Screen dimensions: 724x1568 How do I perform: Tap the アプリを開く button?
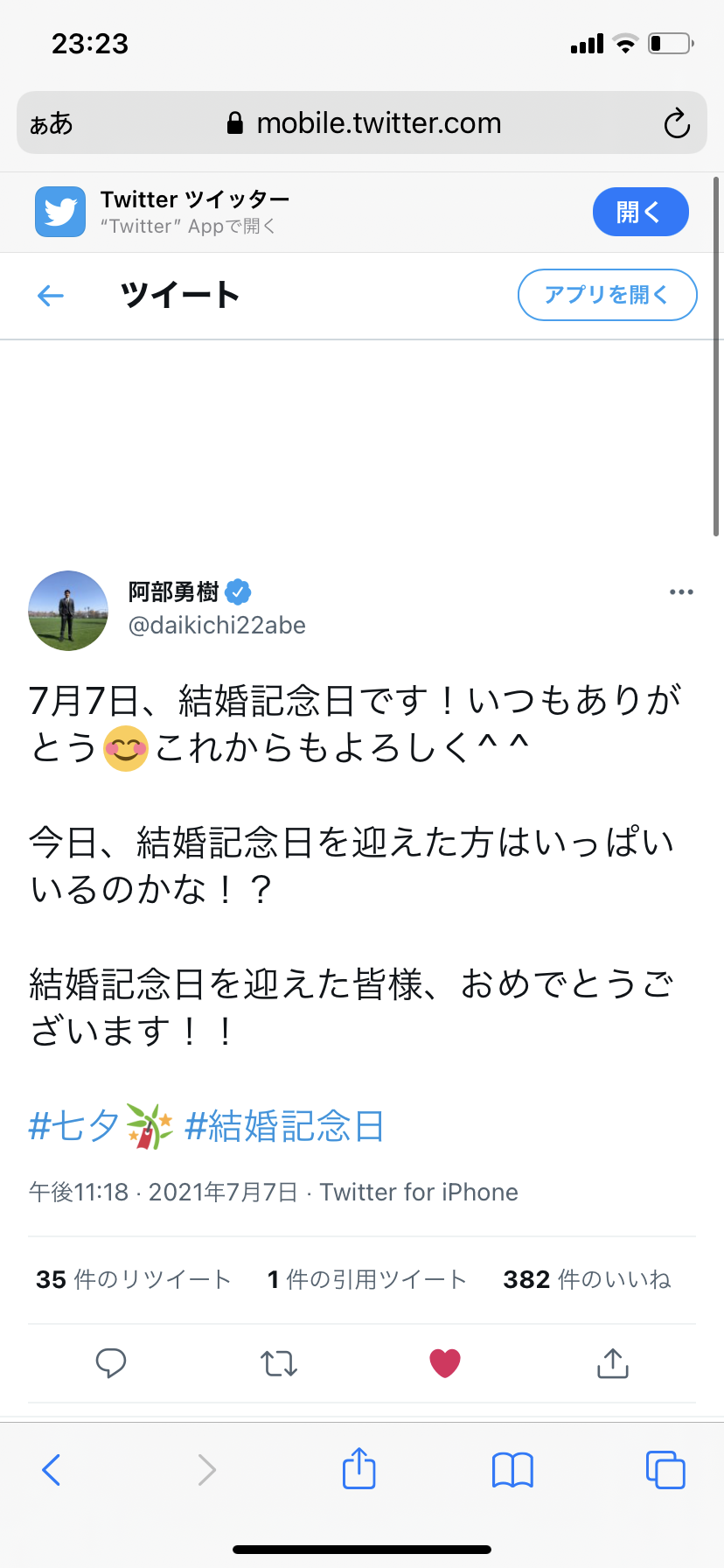coord(607,295)
